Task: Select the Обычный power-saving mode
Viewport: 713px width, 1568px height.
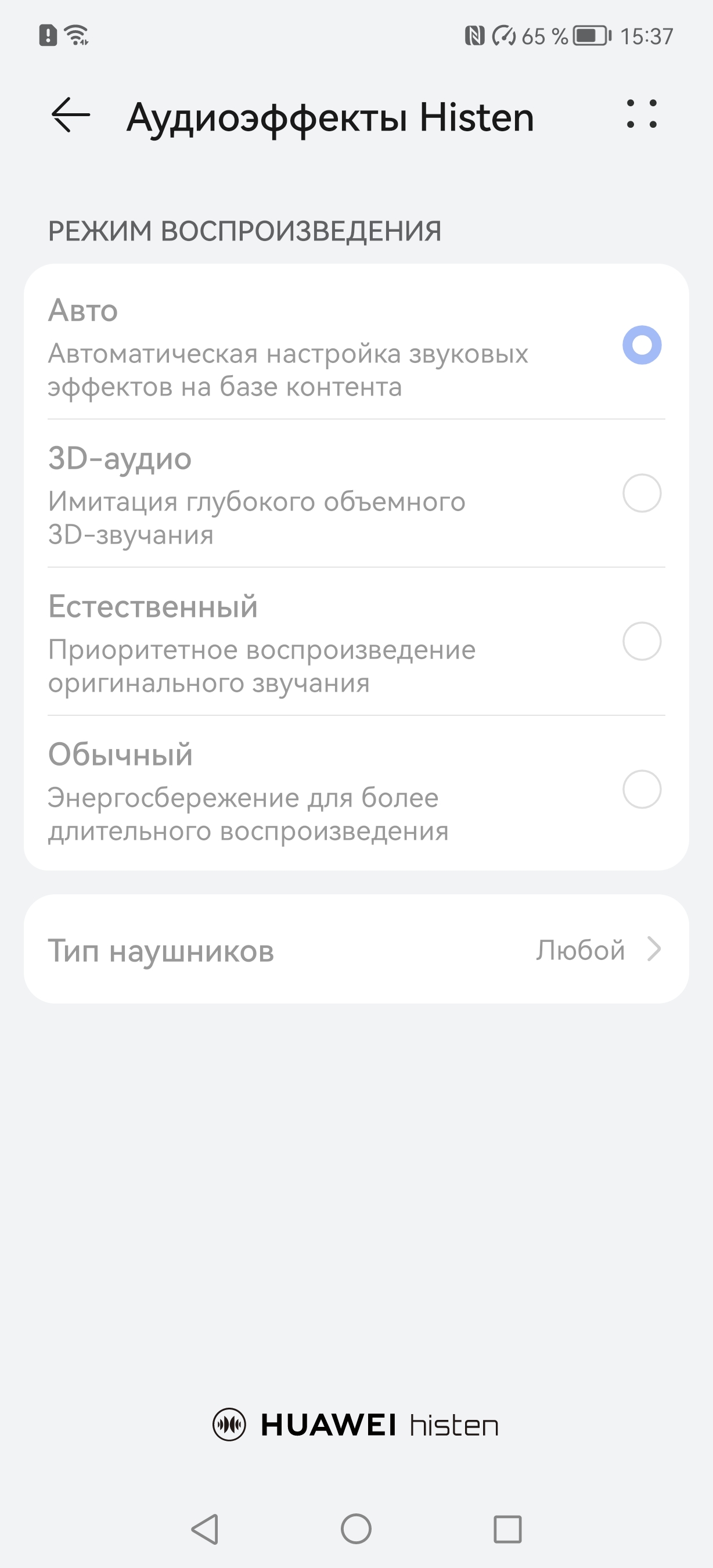Action: tap(642, 789)
